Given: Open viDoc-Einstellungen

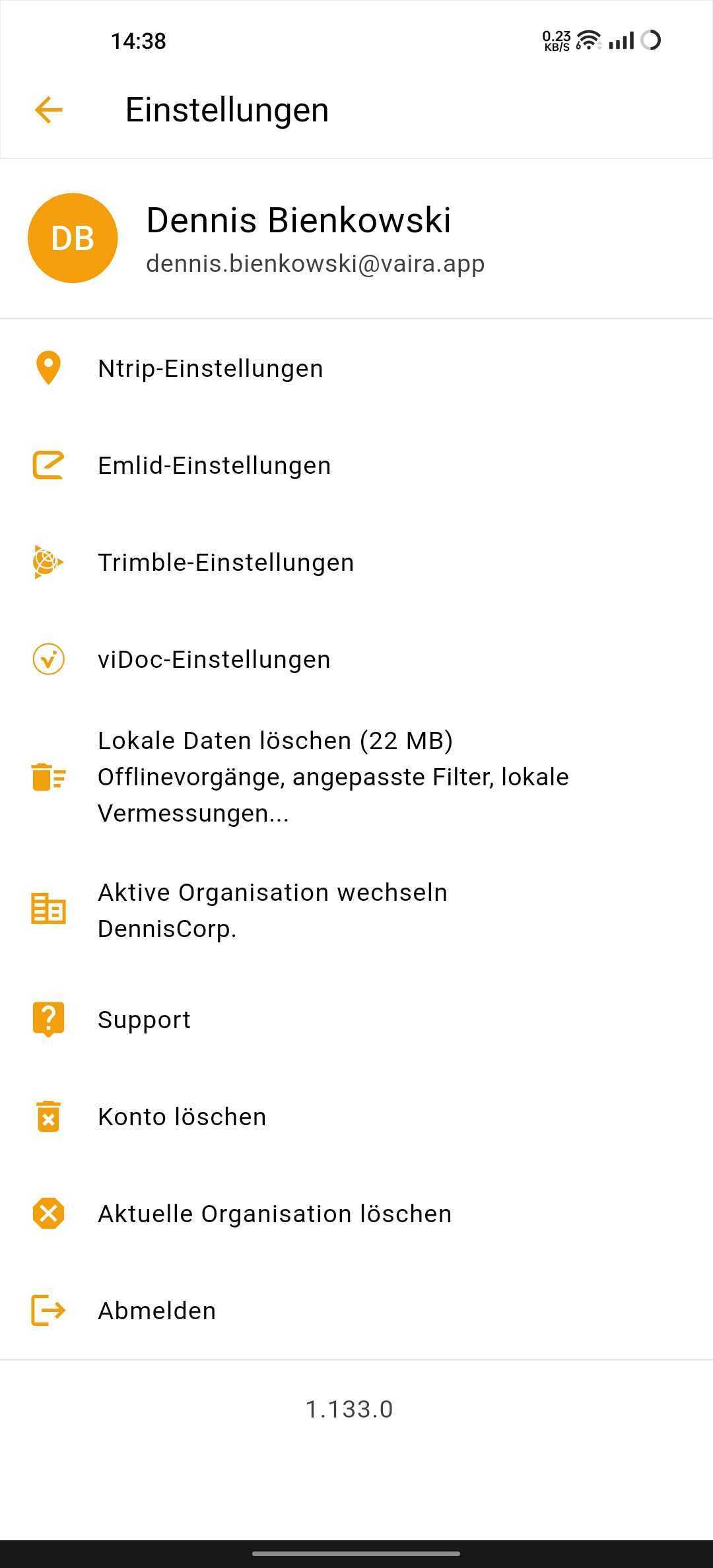Looking at the screenshot, I should pos(356,659).
